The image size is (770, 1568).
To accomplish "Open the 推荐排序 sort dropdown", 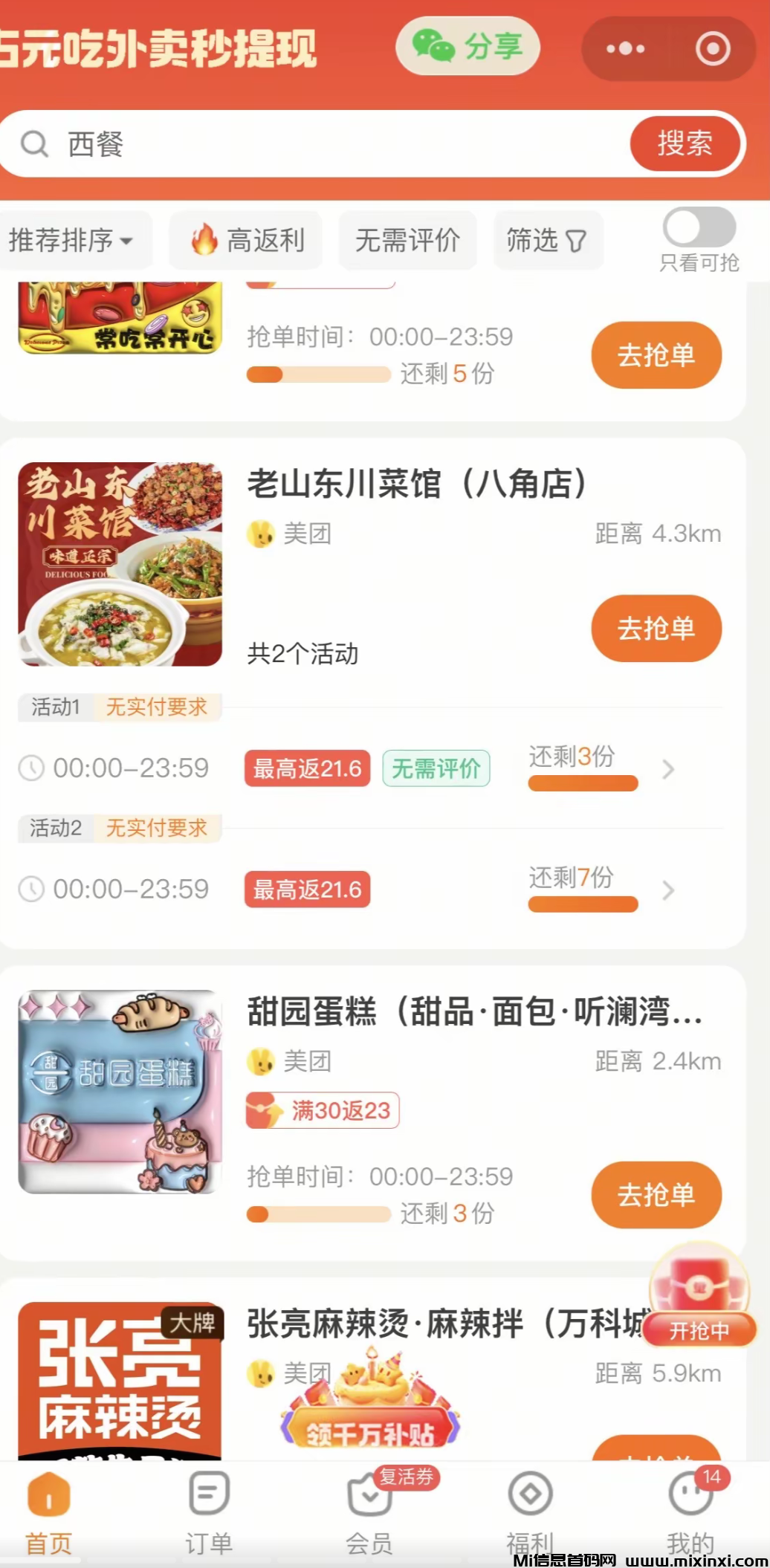I will pos(71,240).
